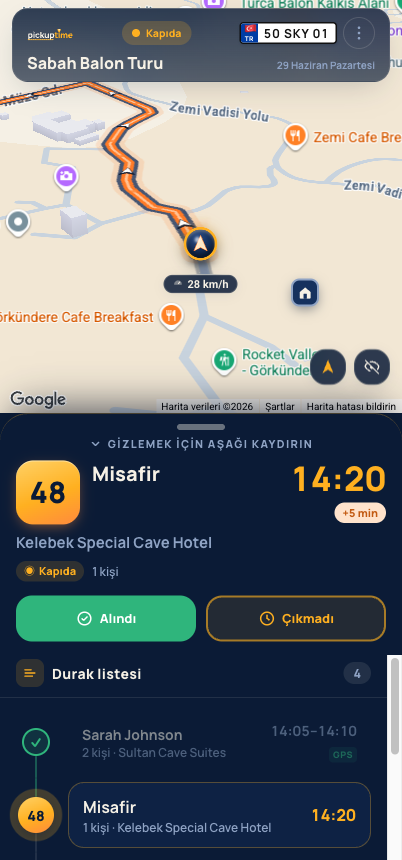Mark the guest as Çıkmadı
Screen dimensions: 402x860
coord(296,618)
